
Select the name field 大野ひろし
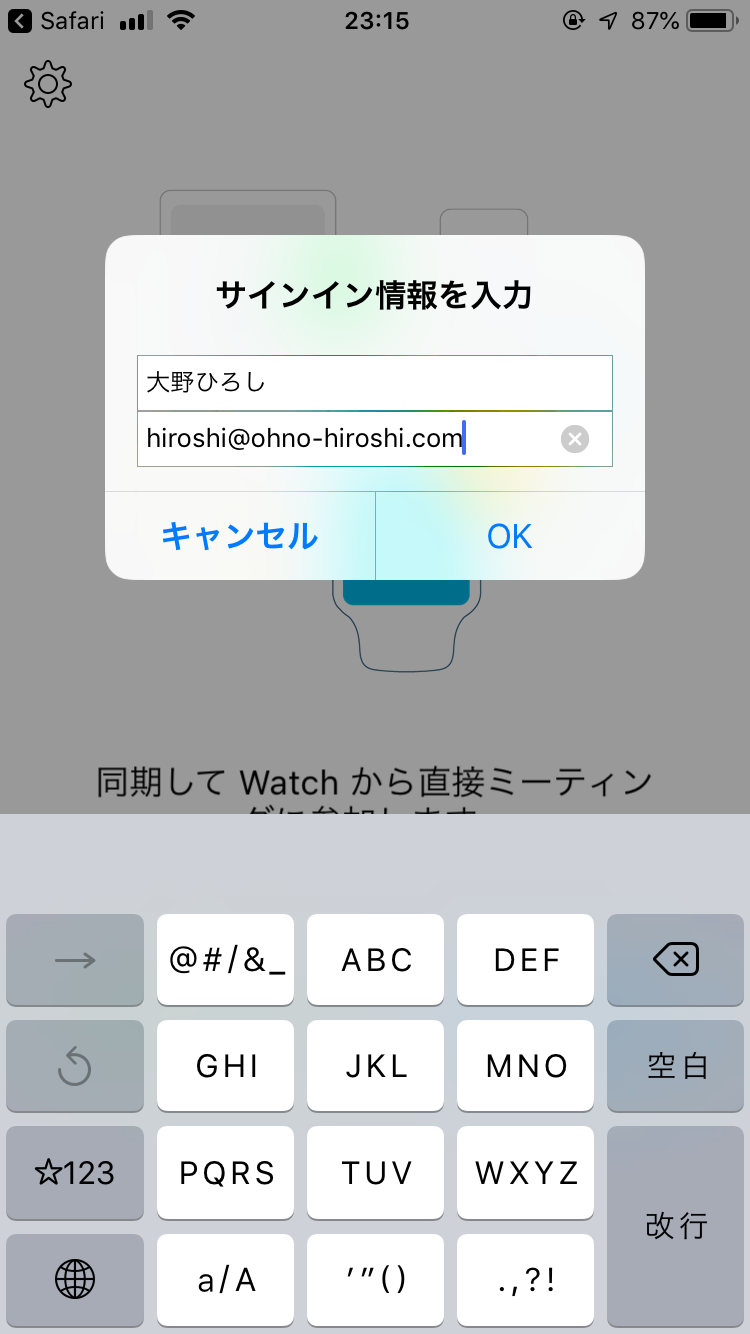(375, 383)
